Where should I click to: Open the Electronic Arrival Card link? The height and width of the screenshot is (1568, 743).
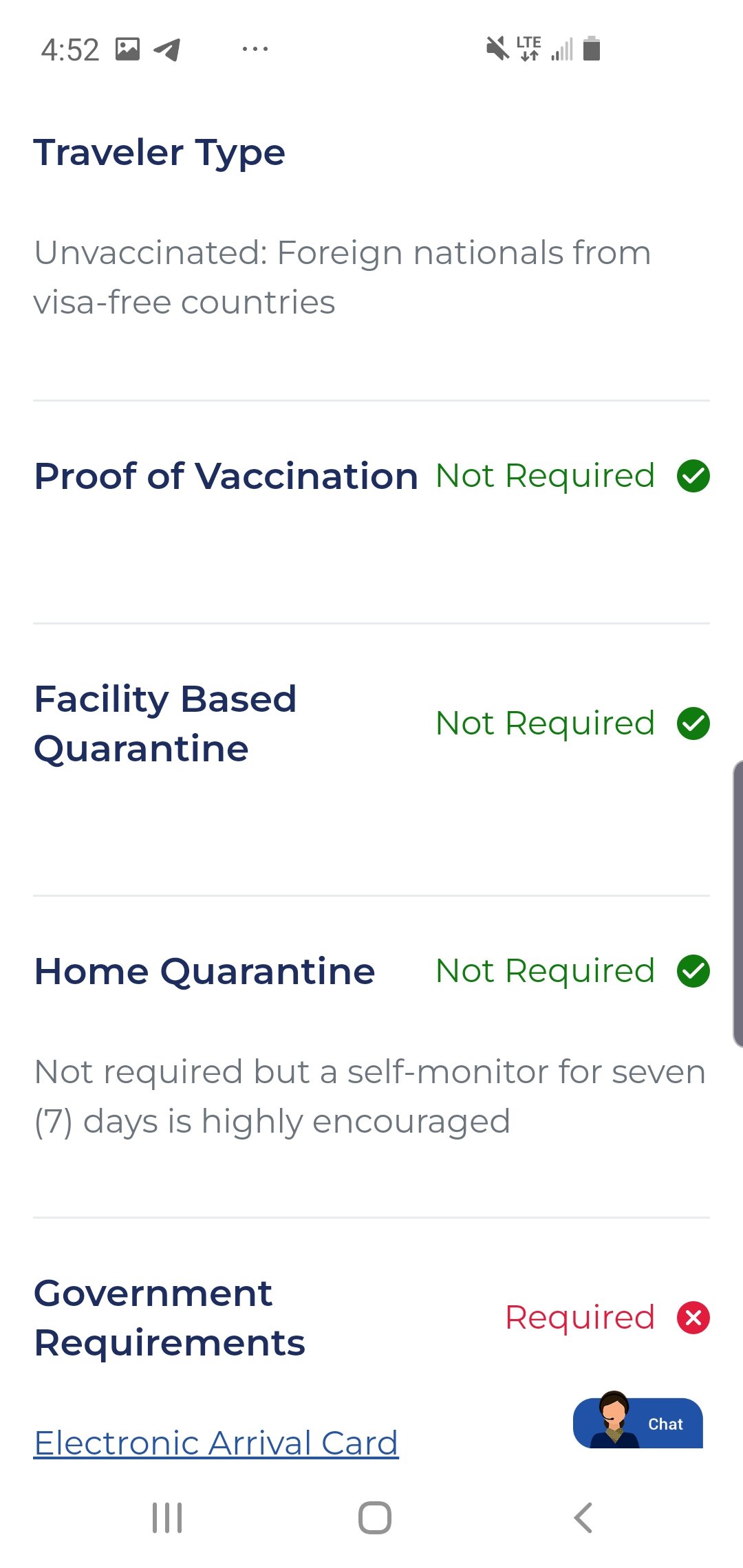pyautogui.click(x=216, y=1443)
